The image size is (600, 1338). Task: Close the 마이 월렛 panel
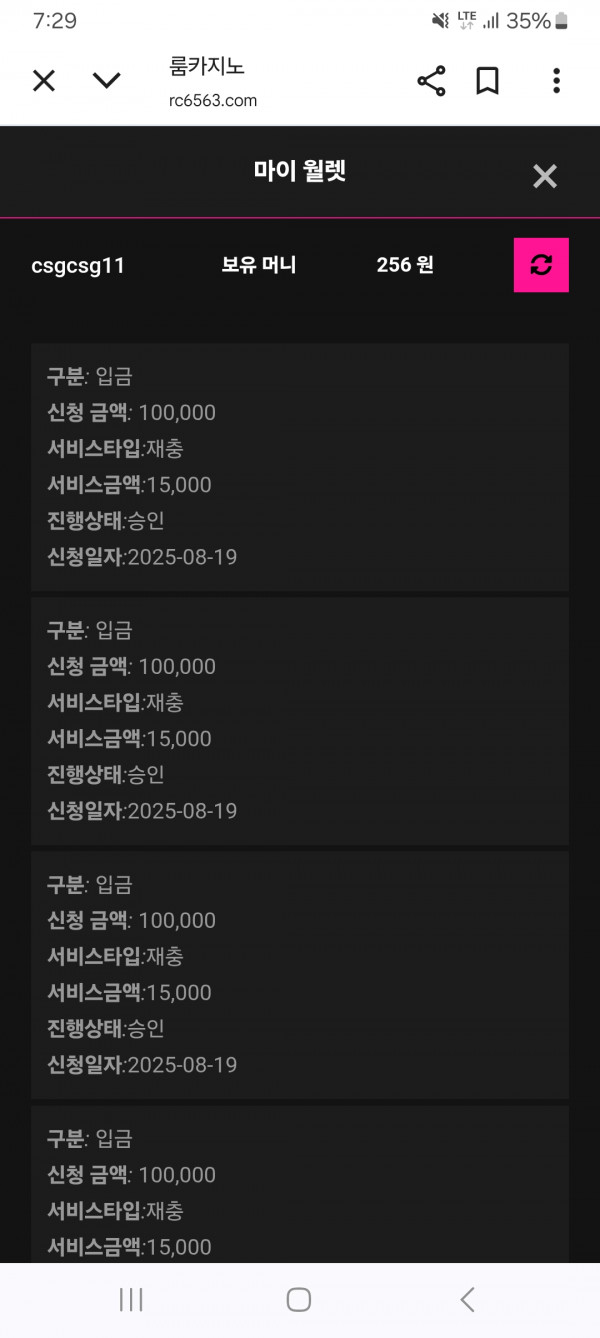pos(545,177)
